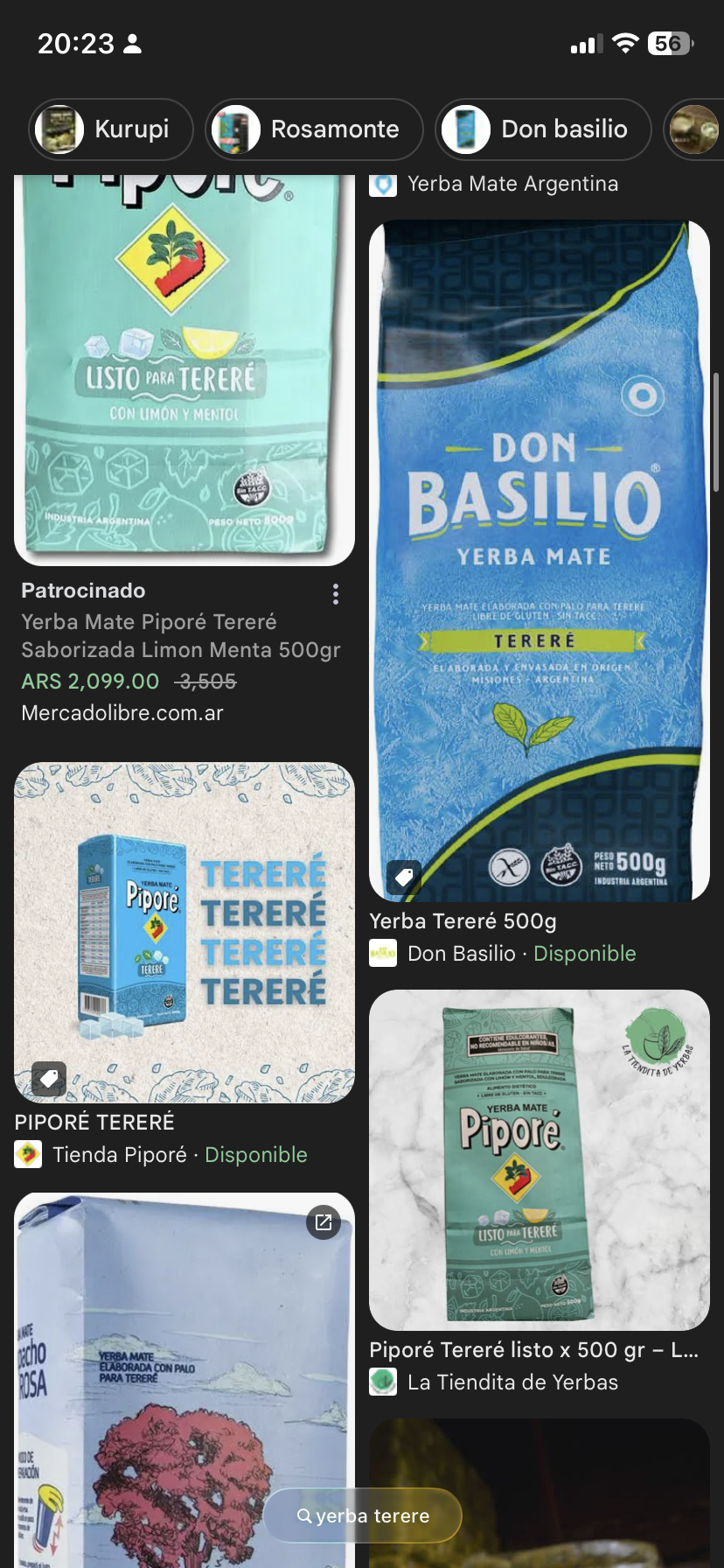Open the PIPORÉ TERERÉ Tienda Piporé result
This screenshot has height=1568, width=724.
pyautogui.click(x=184, y=932)
